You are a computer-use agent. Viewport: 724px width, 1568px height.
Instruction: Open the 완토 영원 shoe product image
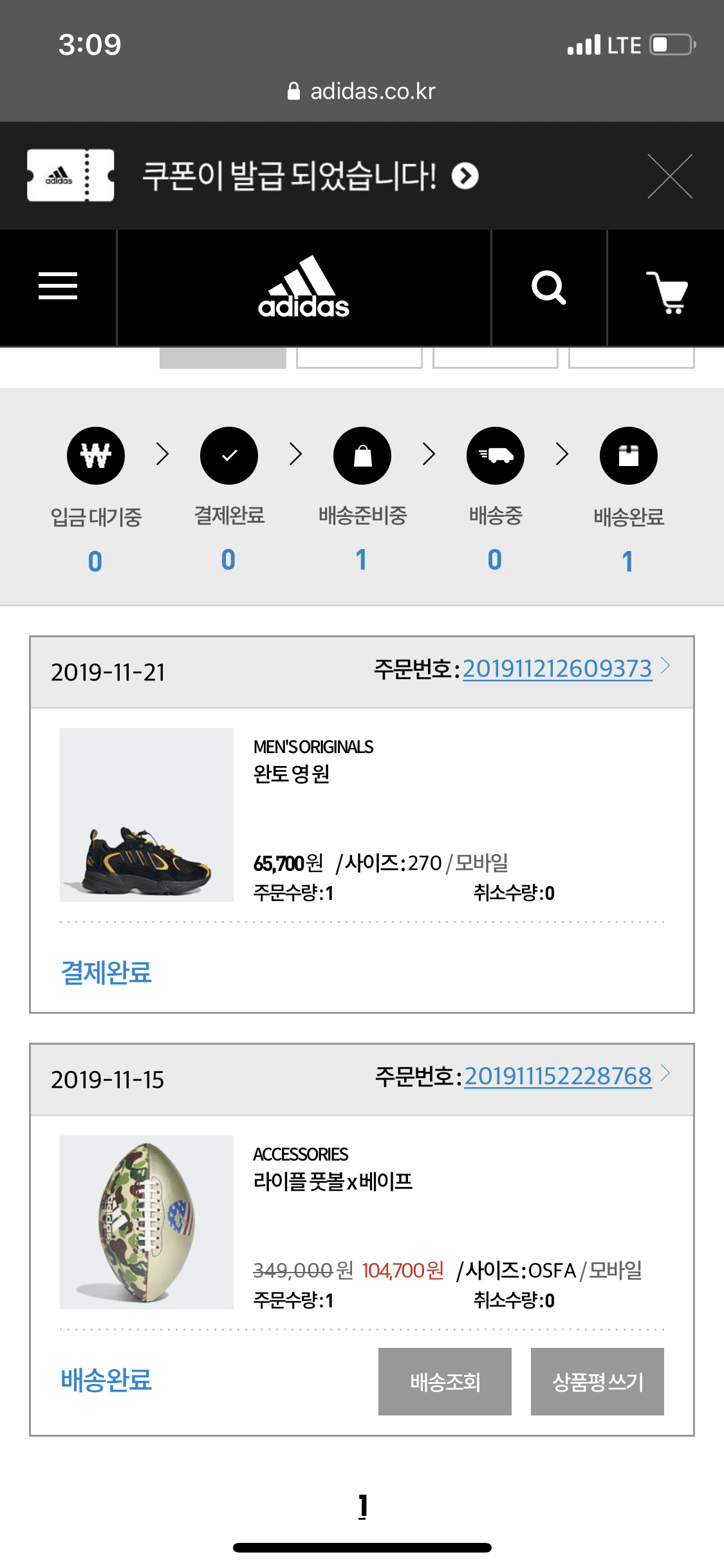(x=147, y=815)
